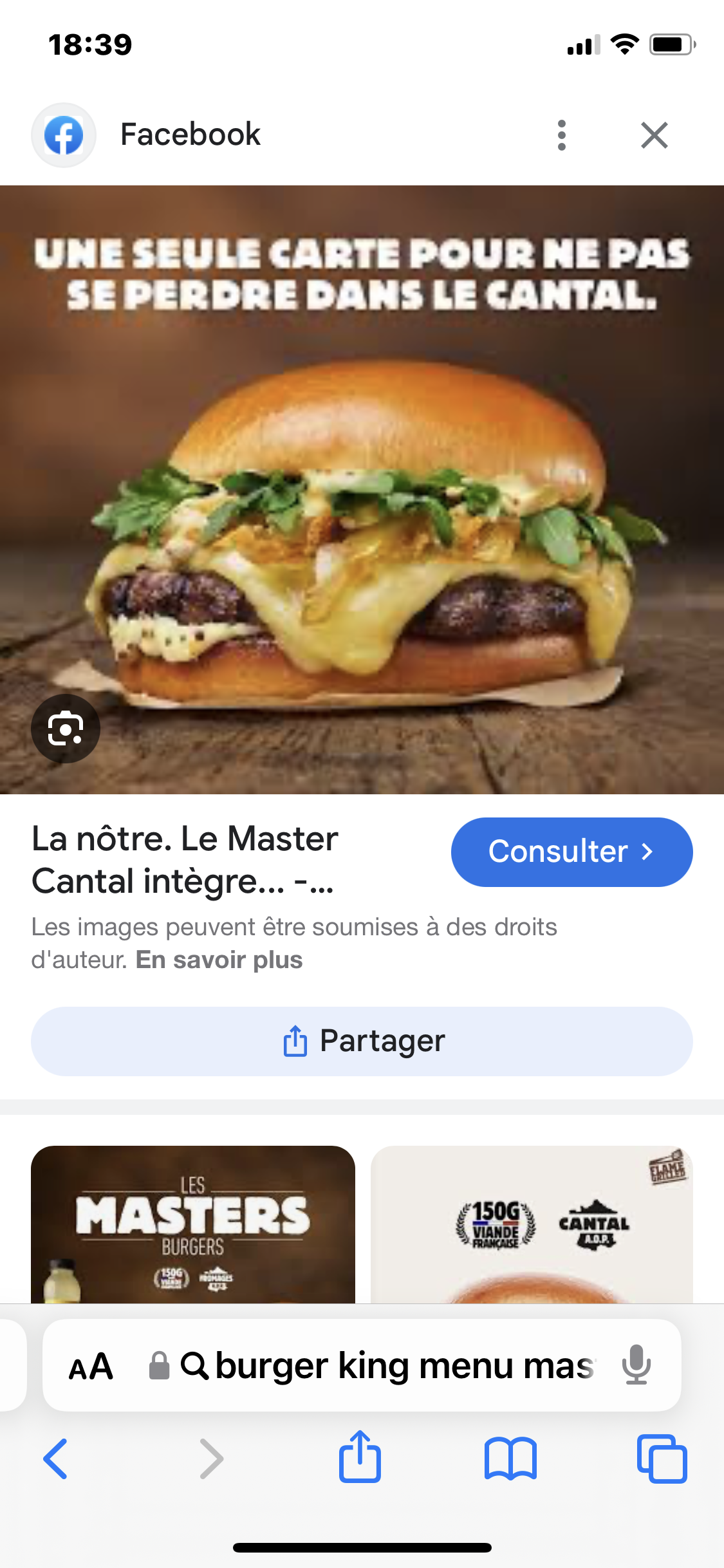Go back to the previous page
This screenshot has height=1568, width=724.
point(56,1459)
